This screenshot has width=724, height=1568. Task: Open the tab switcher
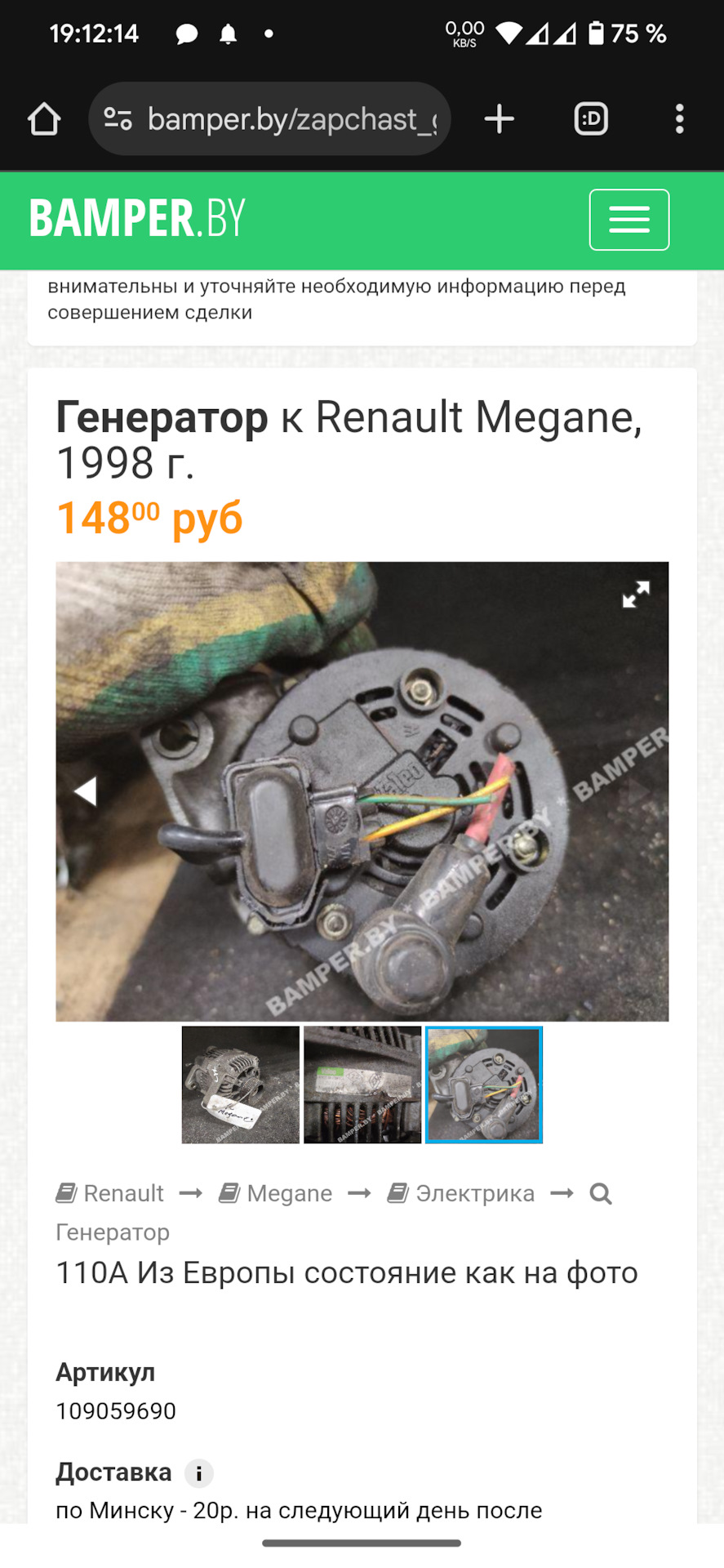coord(591,119)
